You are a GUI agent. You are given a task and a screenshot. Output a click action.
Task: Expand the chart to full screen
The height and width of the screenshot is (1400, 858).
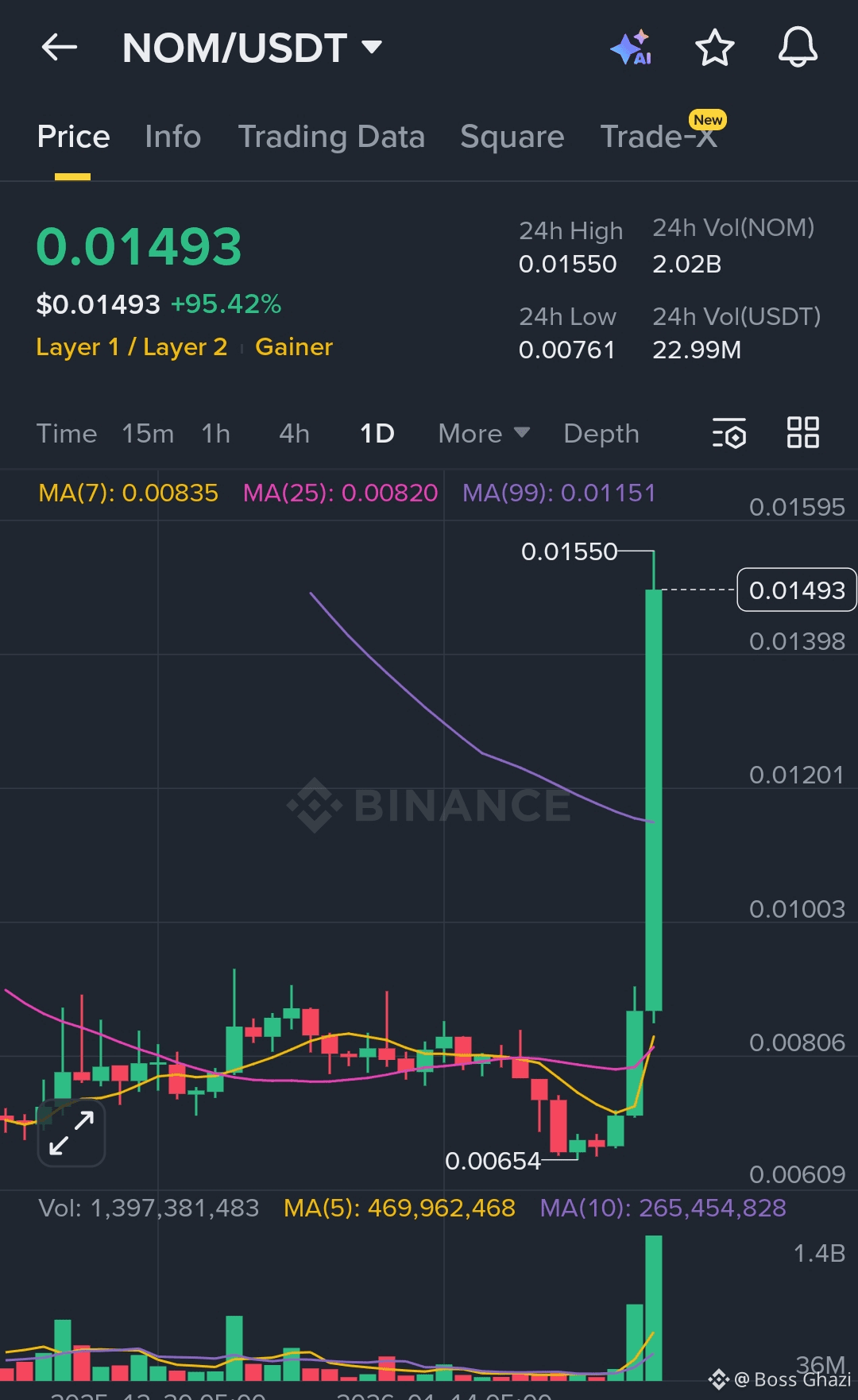(x=71, y=1133)
